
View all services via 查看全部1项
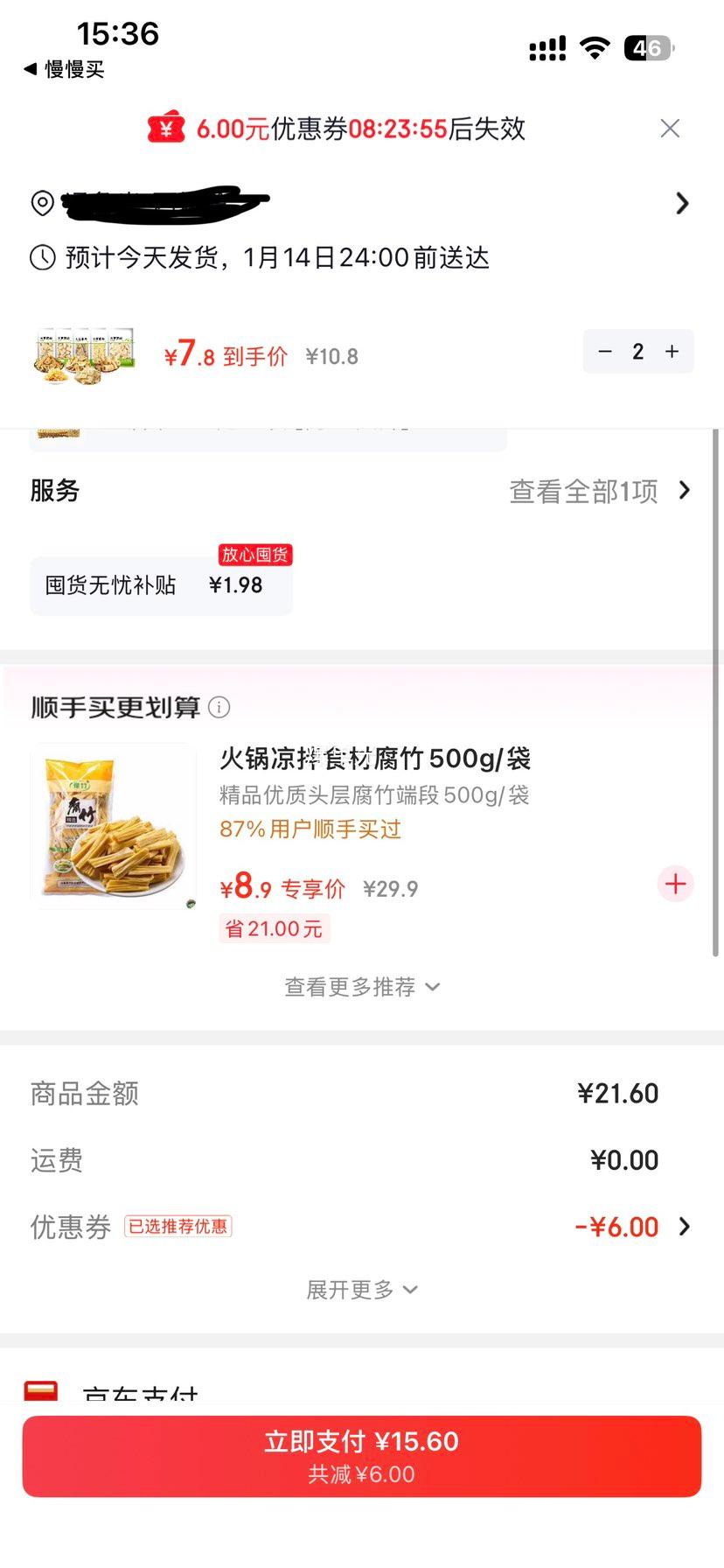click(x=600, y=492)
